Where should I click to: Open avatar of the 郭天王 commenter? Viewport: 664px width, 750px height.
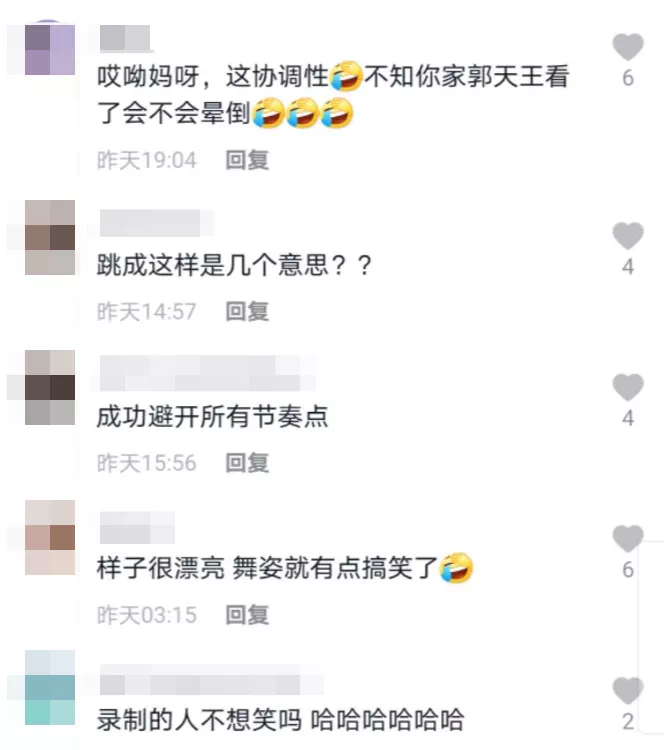tap(49, 49)
